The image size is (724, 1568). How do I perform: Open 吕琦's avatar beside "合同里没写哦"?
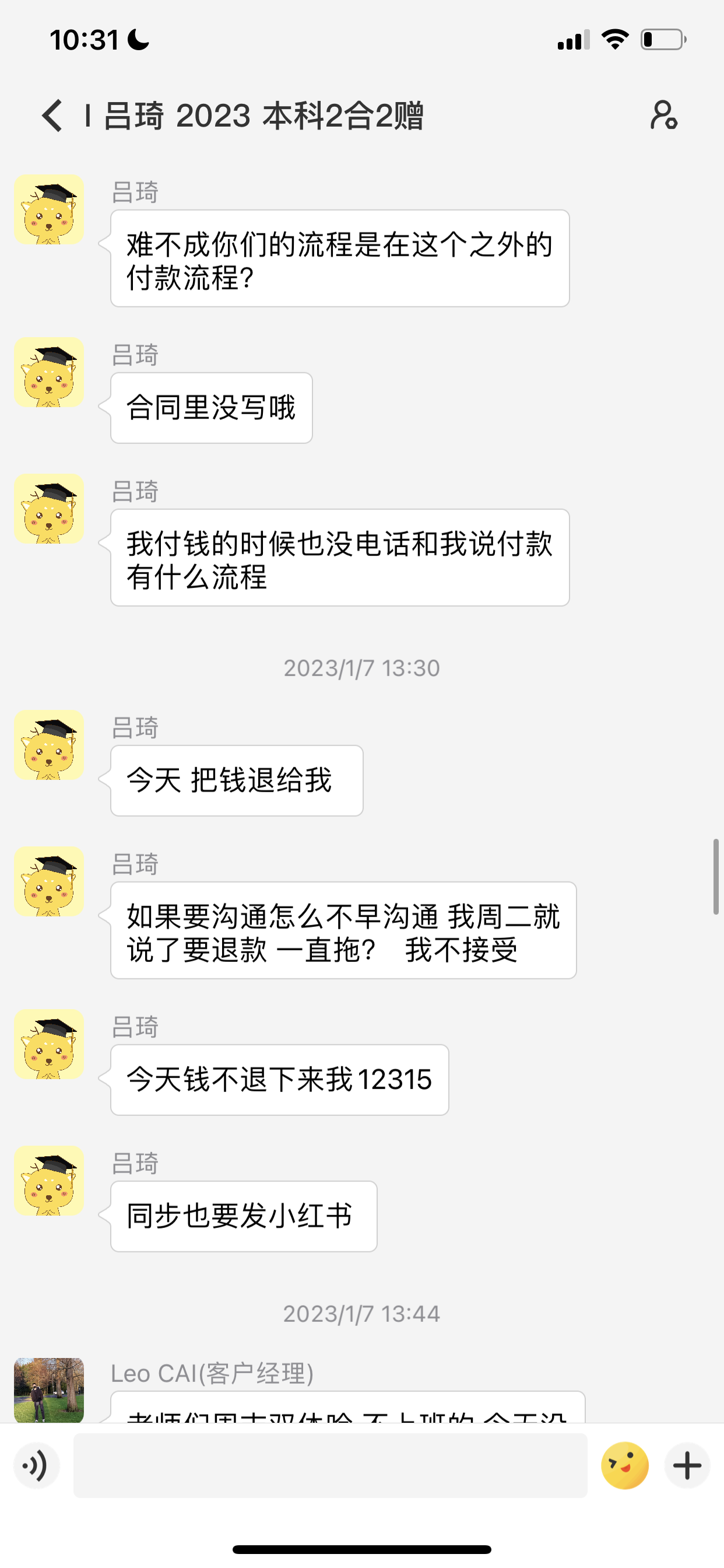click(x=48, y=373)
